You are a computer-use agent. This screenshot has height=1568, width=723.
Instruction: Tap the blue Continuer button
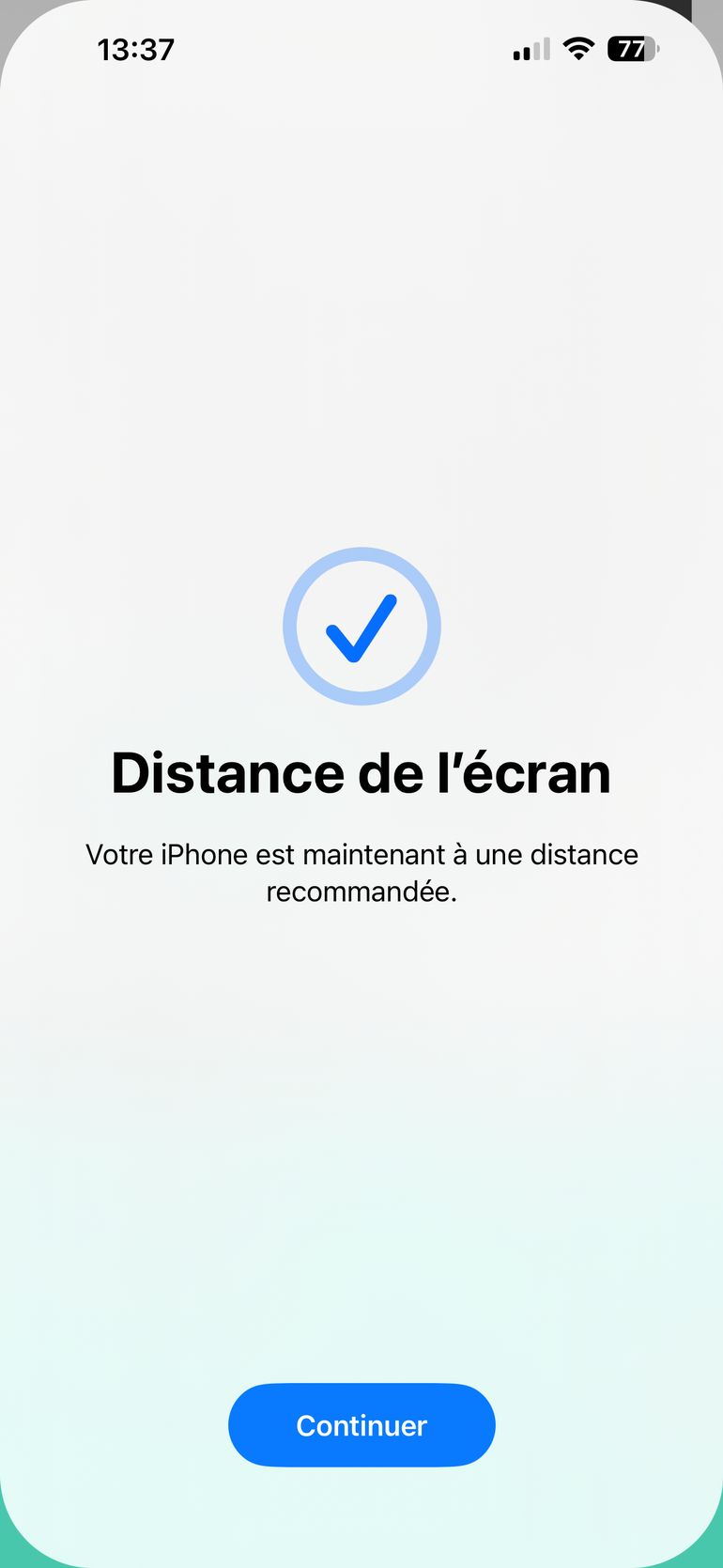(361, 1424)
